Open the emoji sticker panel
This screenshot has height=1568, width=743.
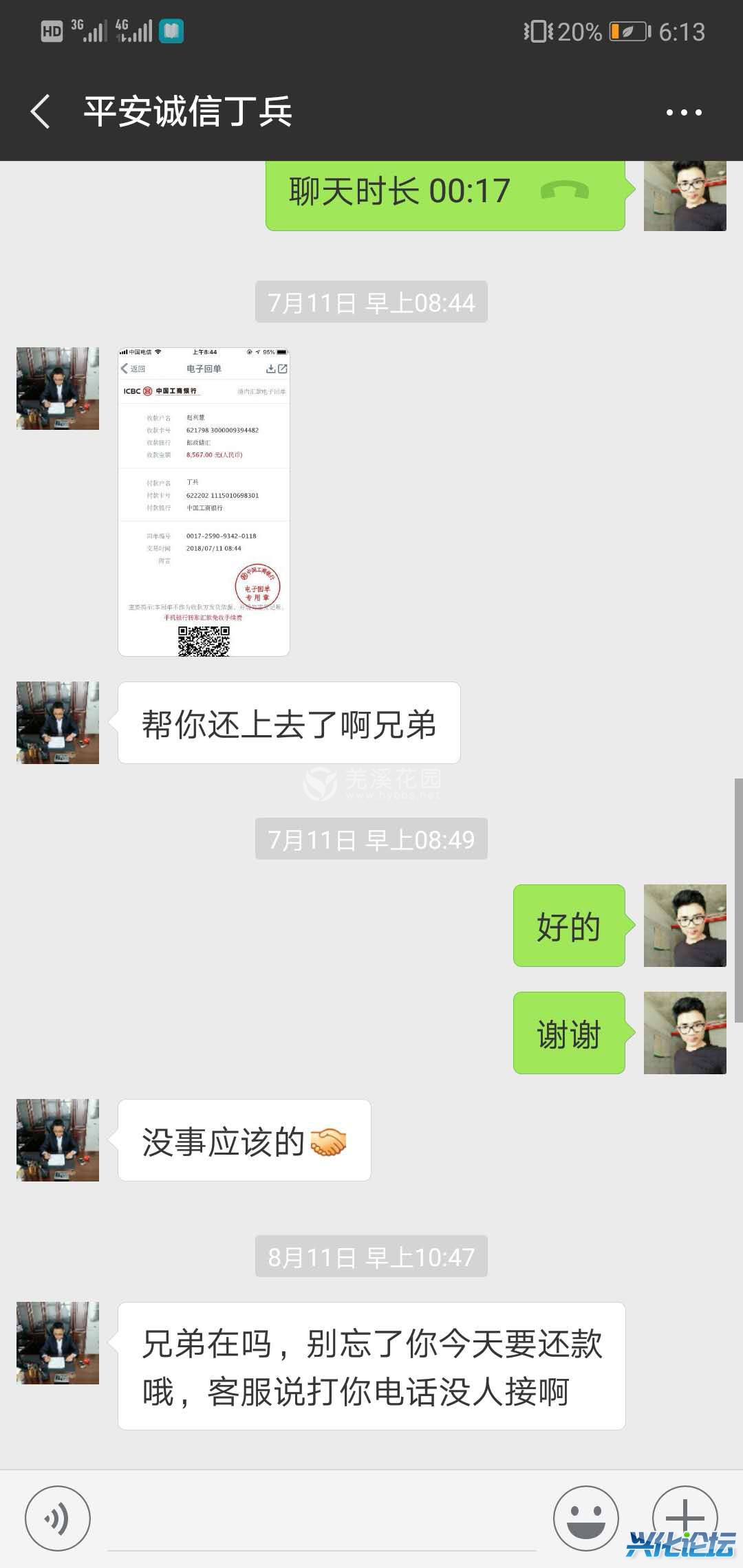(x=586, y=1518)
